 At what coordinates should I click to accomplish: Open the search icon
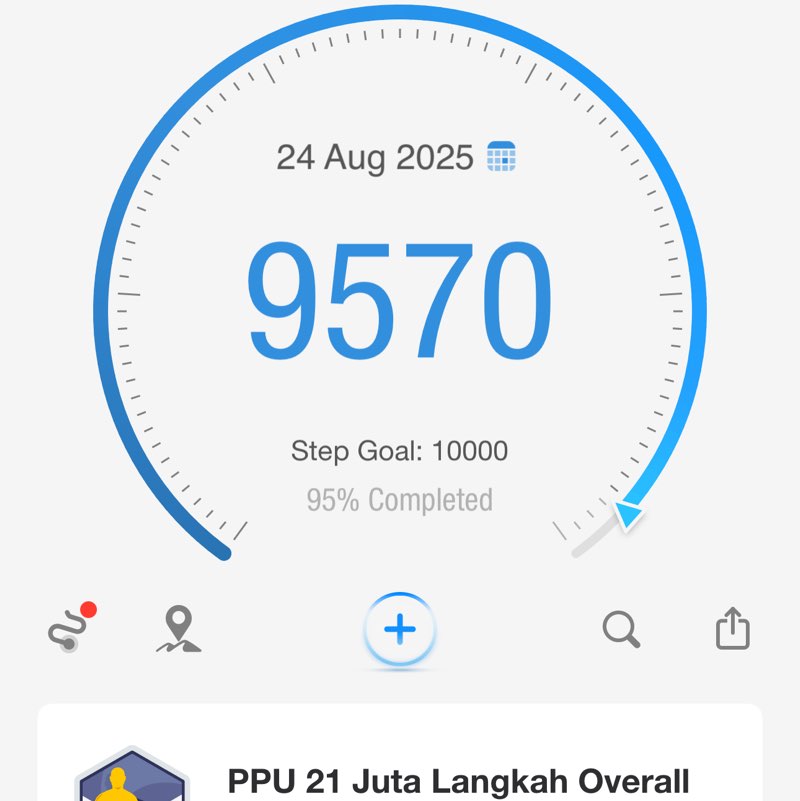pyautogui.click(x=622, y=628)
